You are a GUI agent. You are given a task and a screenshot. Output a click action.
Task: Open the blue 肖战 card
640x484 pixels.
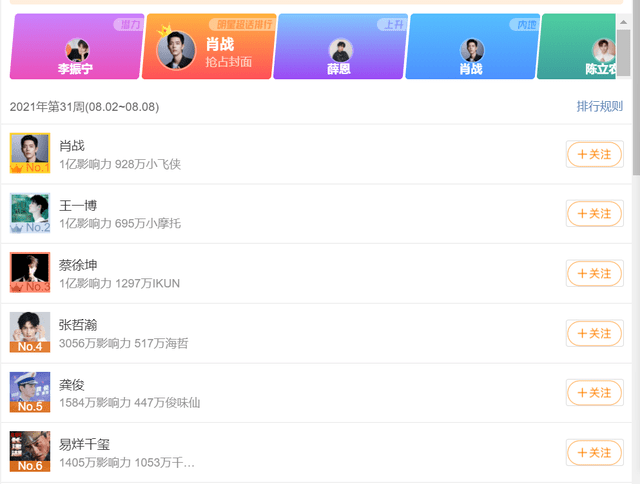(x=471, y=48)
